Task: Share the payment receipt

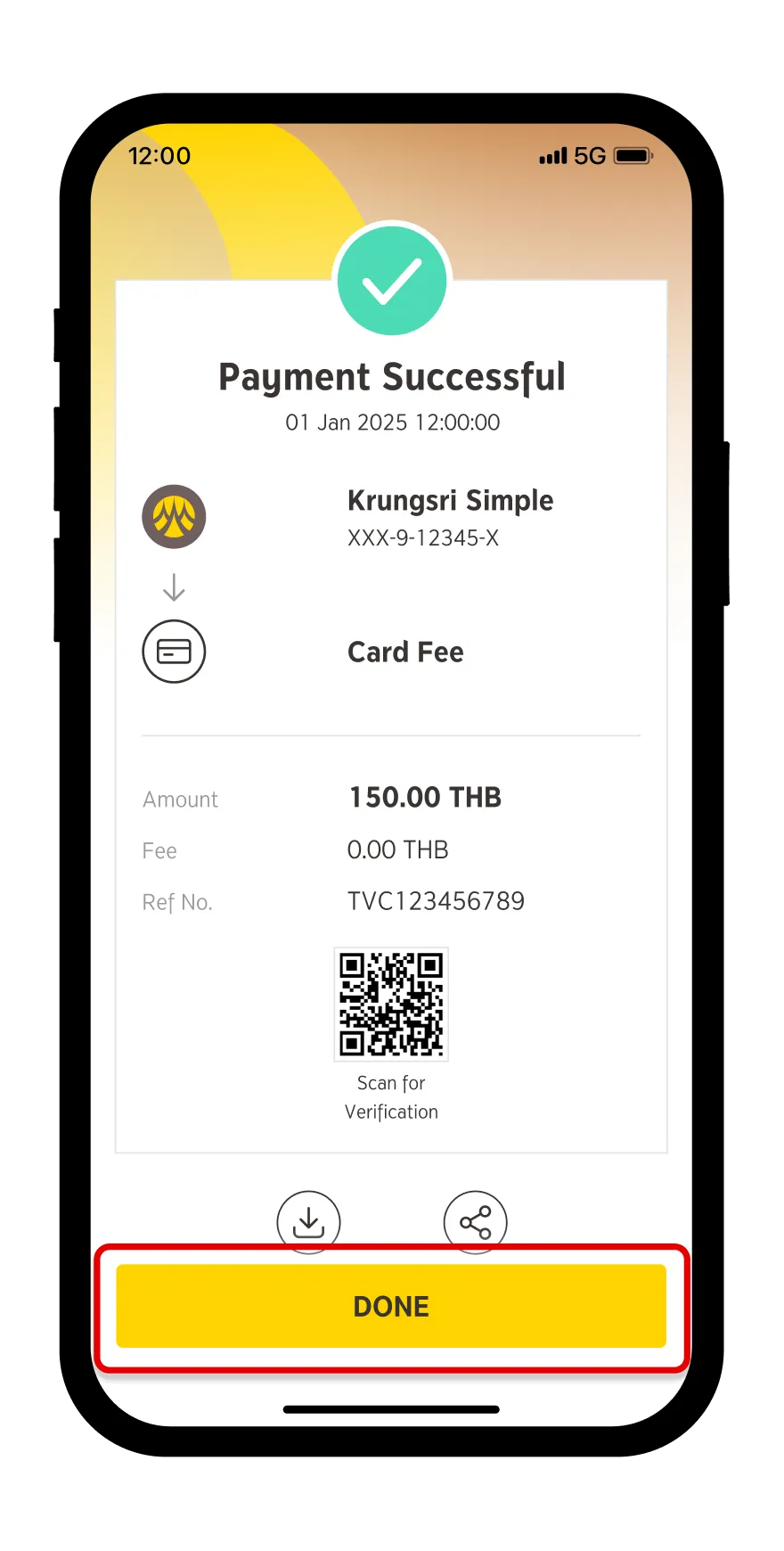Action: (475, 1221)
